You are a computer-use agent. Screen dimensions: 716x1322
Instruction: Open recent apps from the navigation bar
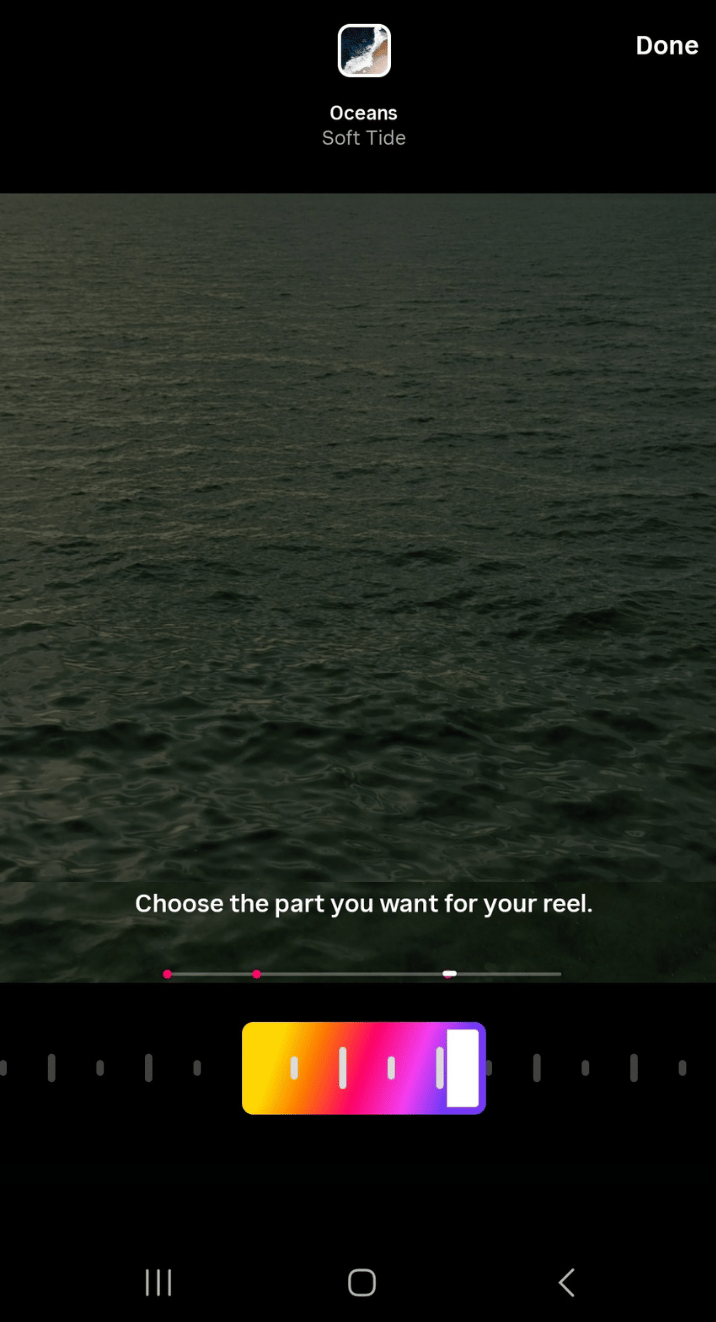tap(158, 1282)
